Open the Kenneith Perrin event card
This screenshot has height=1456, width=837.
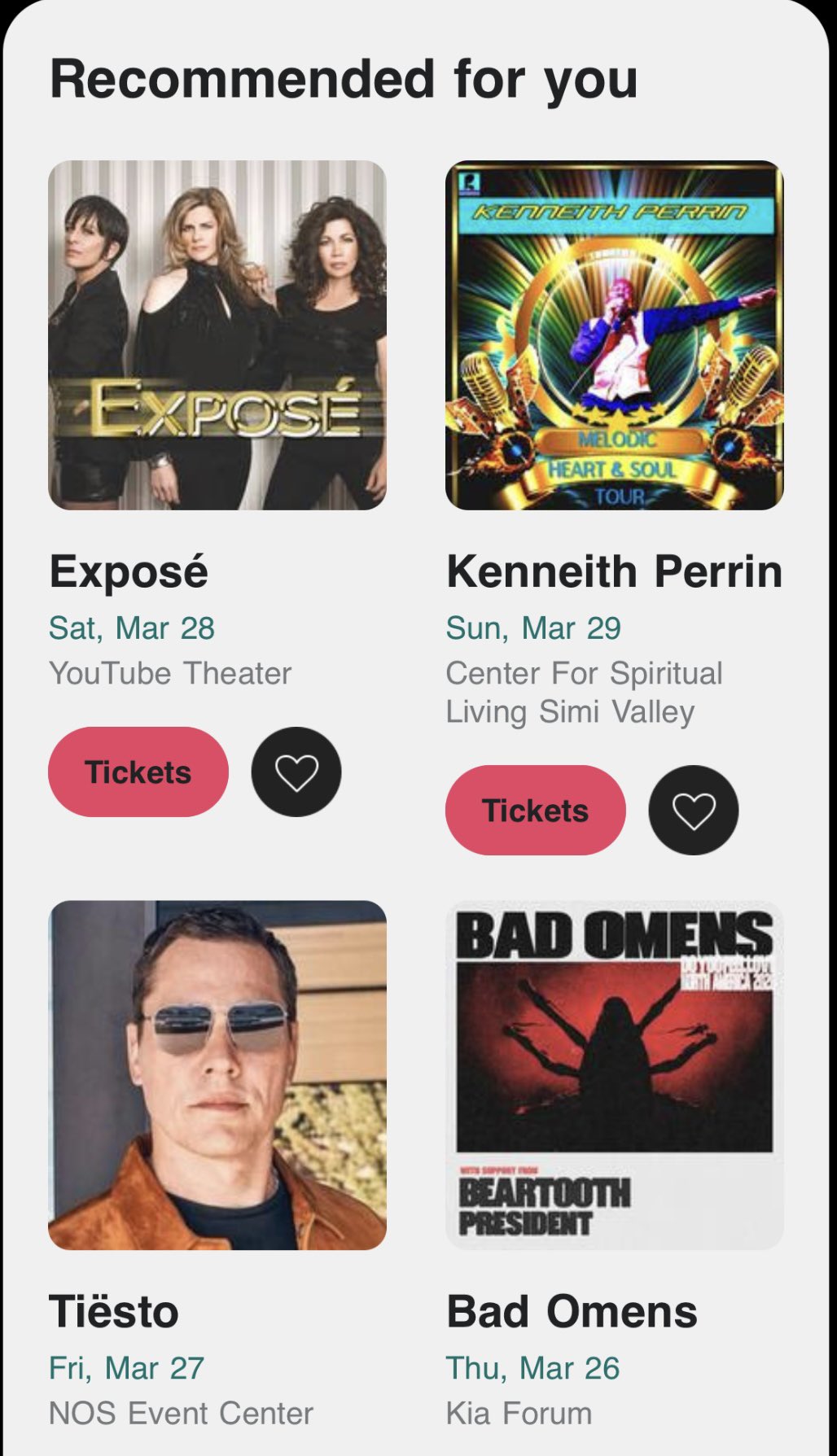615,335
